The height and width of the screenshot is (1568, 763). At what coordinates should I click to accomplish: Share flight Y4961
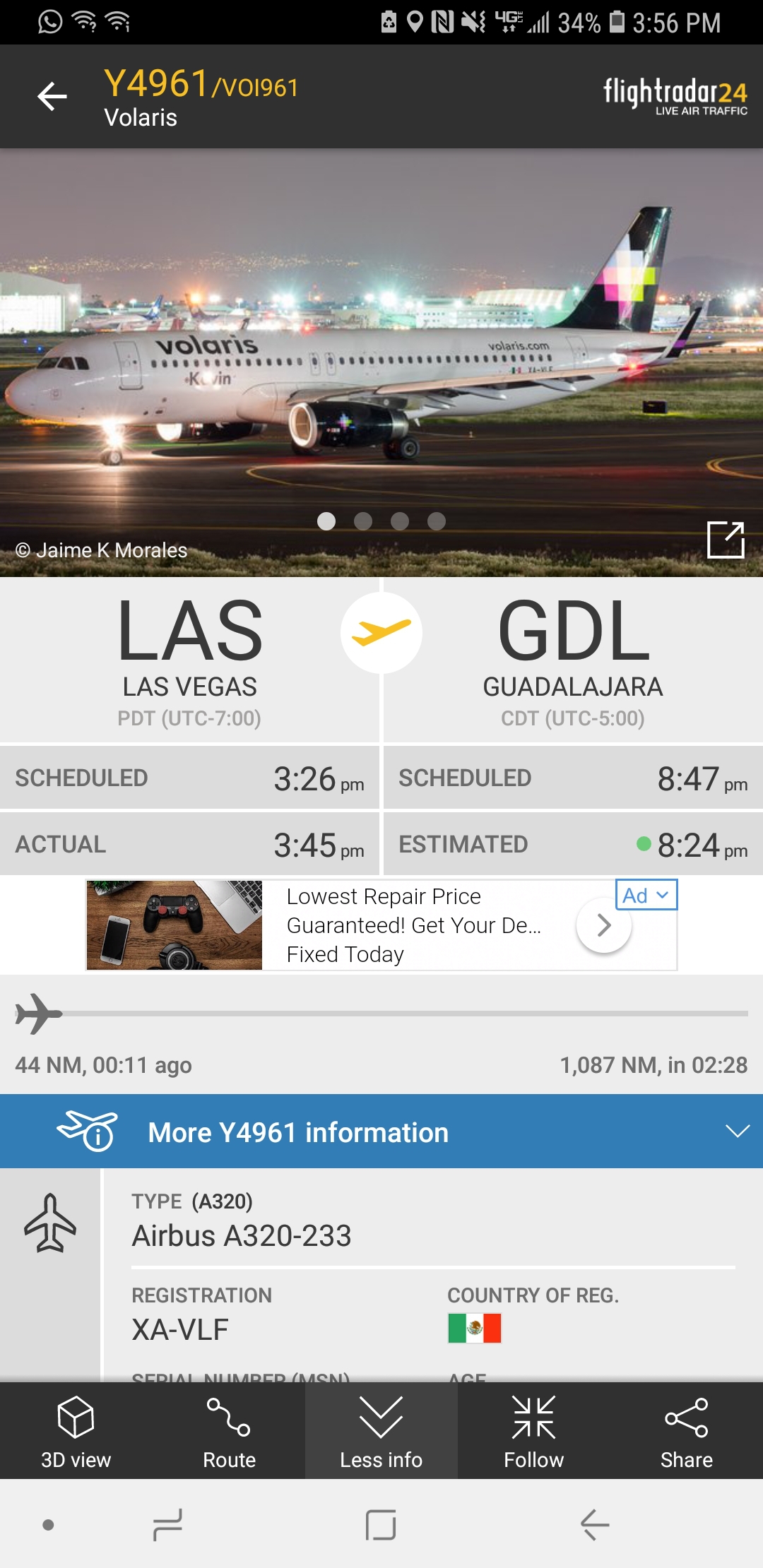tap(686, 1431)
